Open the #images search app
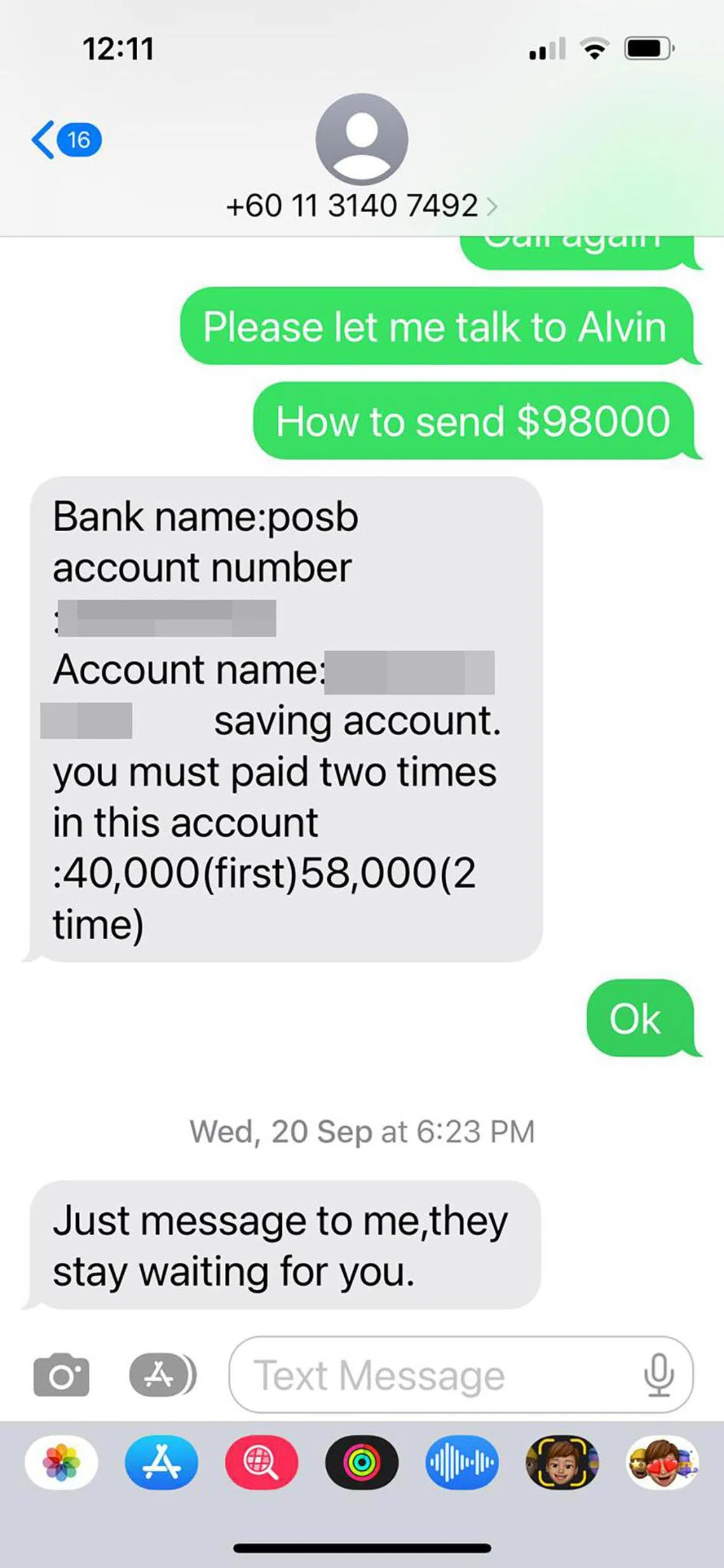This screenshot has width=724, height=1568. (261, 1463)
